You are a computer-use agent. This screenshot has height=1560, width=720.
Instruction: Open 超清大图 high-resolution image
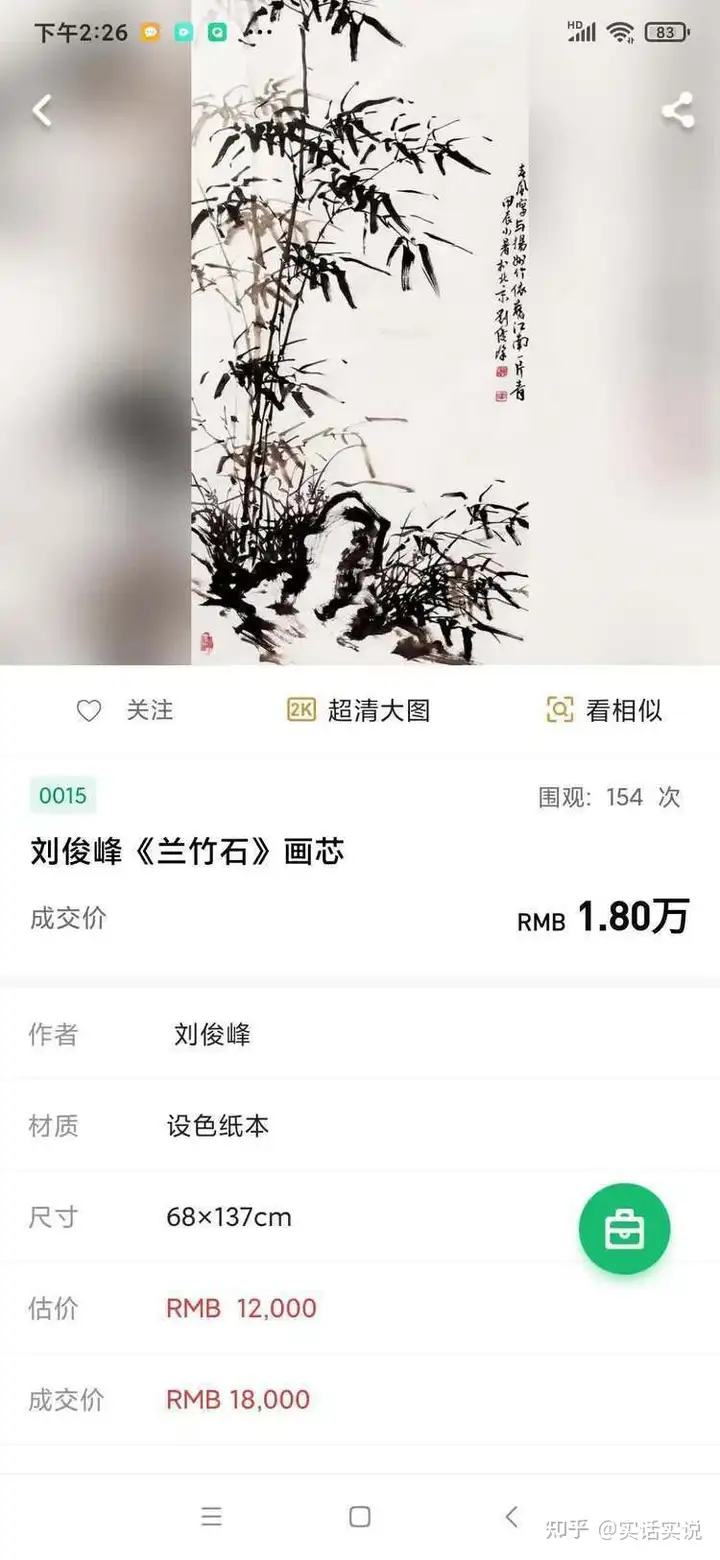point(359,711)
